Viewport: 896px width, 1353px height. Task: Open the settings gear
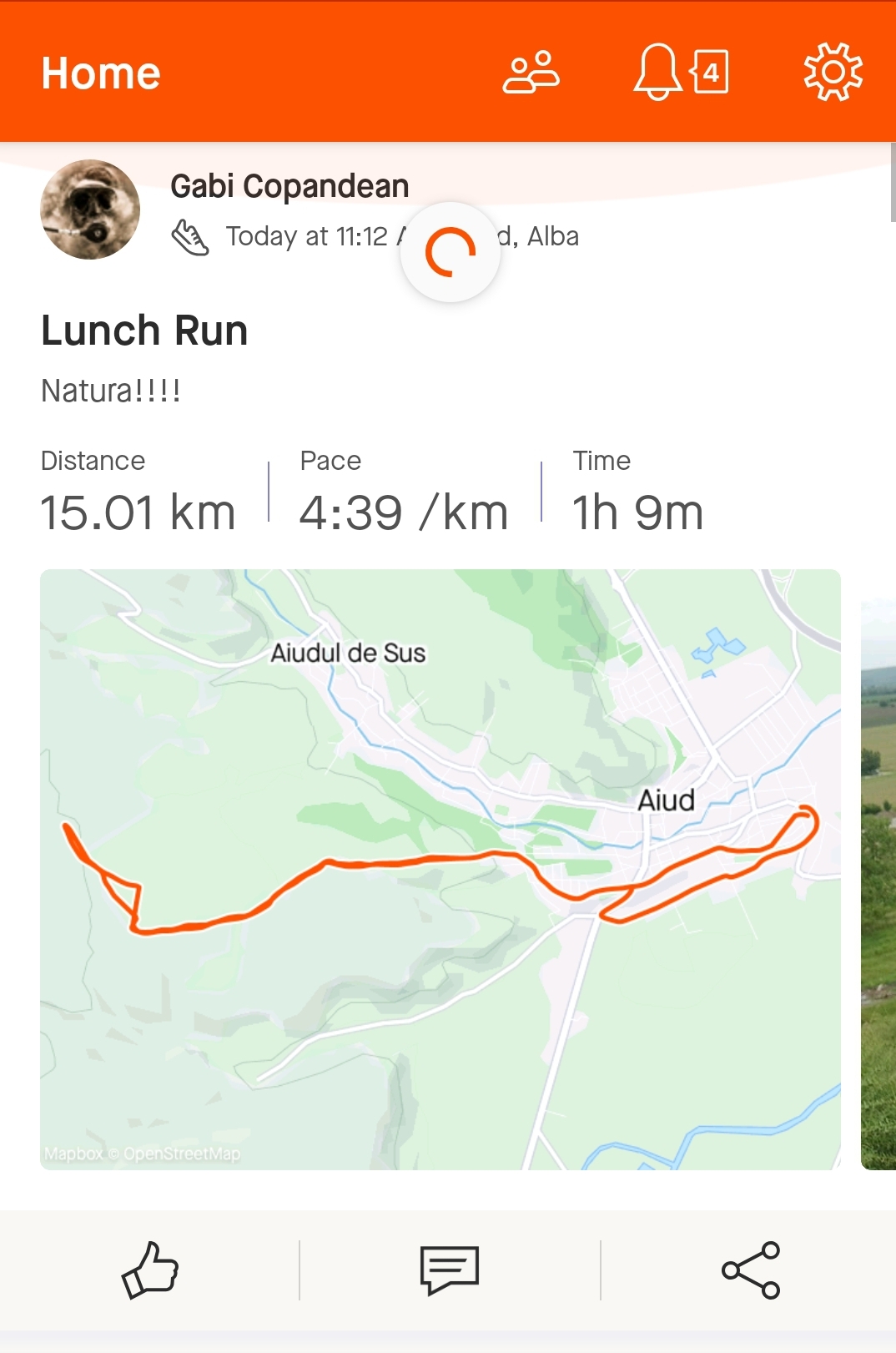pyautogui.click(x=833, y=73)
